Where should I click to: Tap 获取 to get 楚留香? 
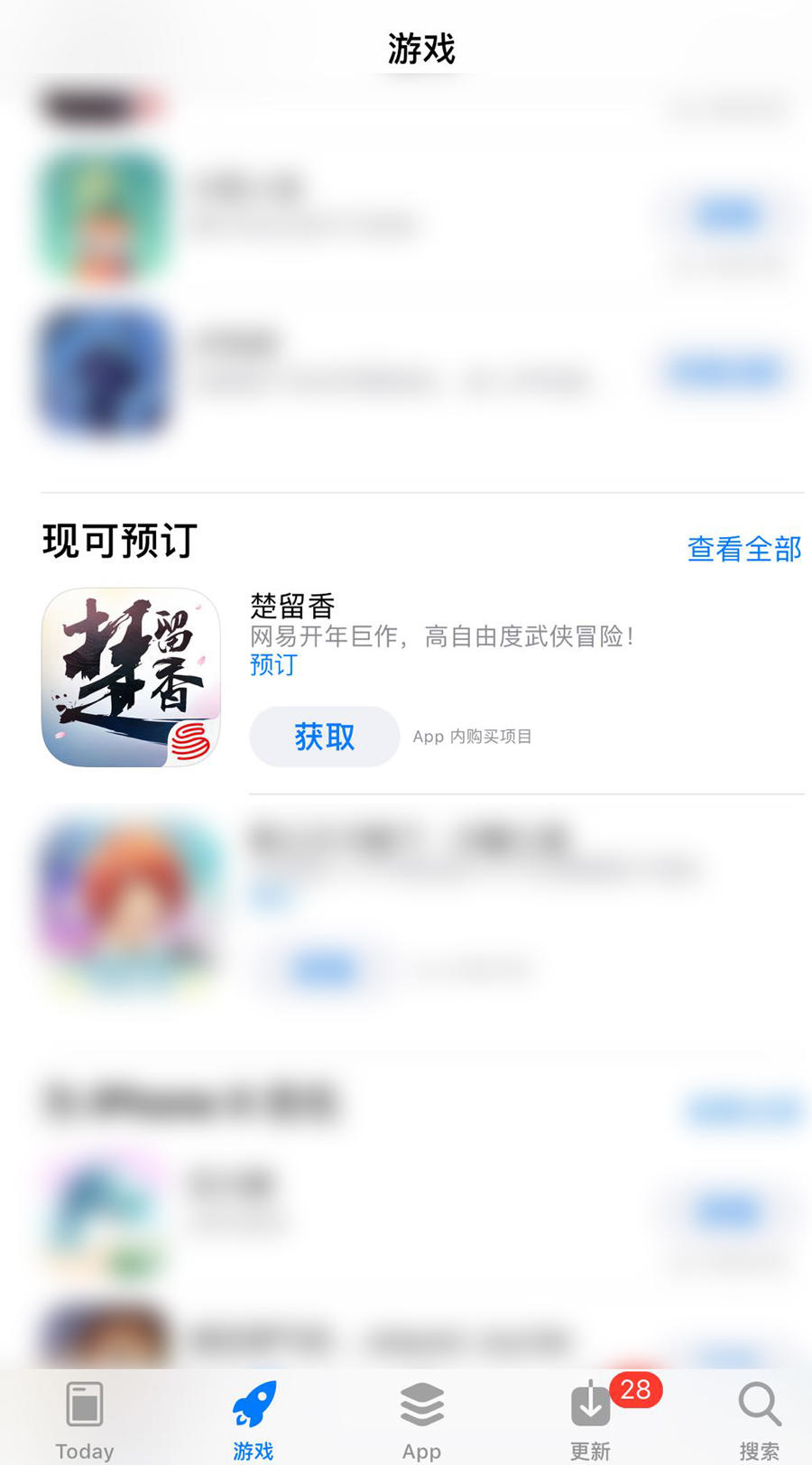(x=324, y=737)
